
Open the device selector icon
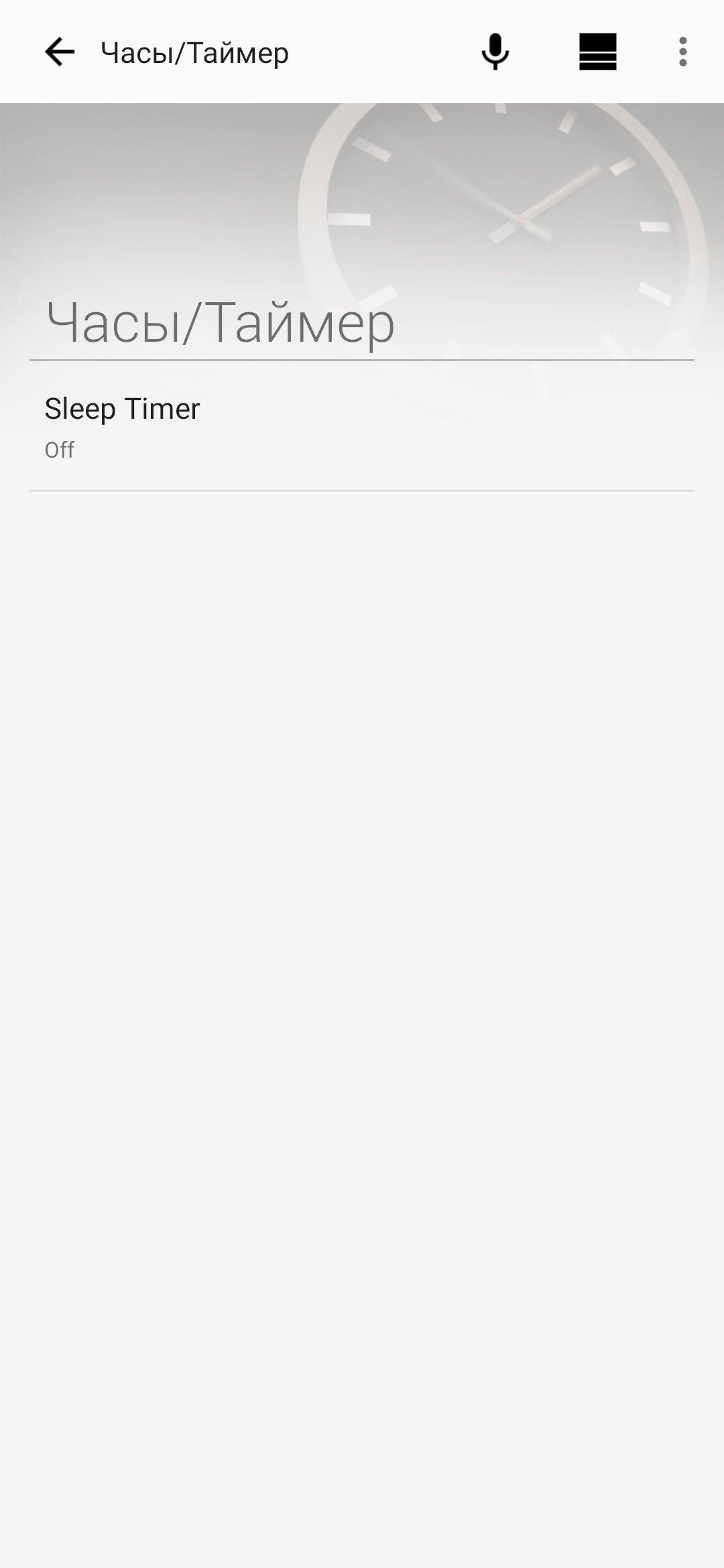coord(597,52)
